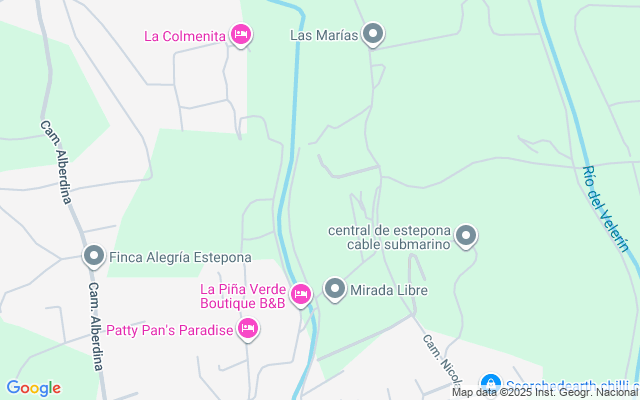Select the Las Marías place marker

373,35
